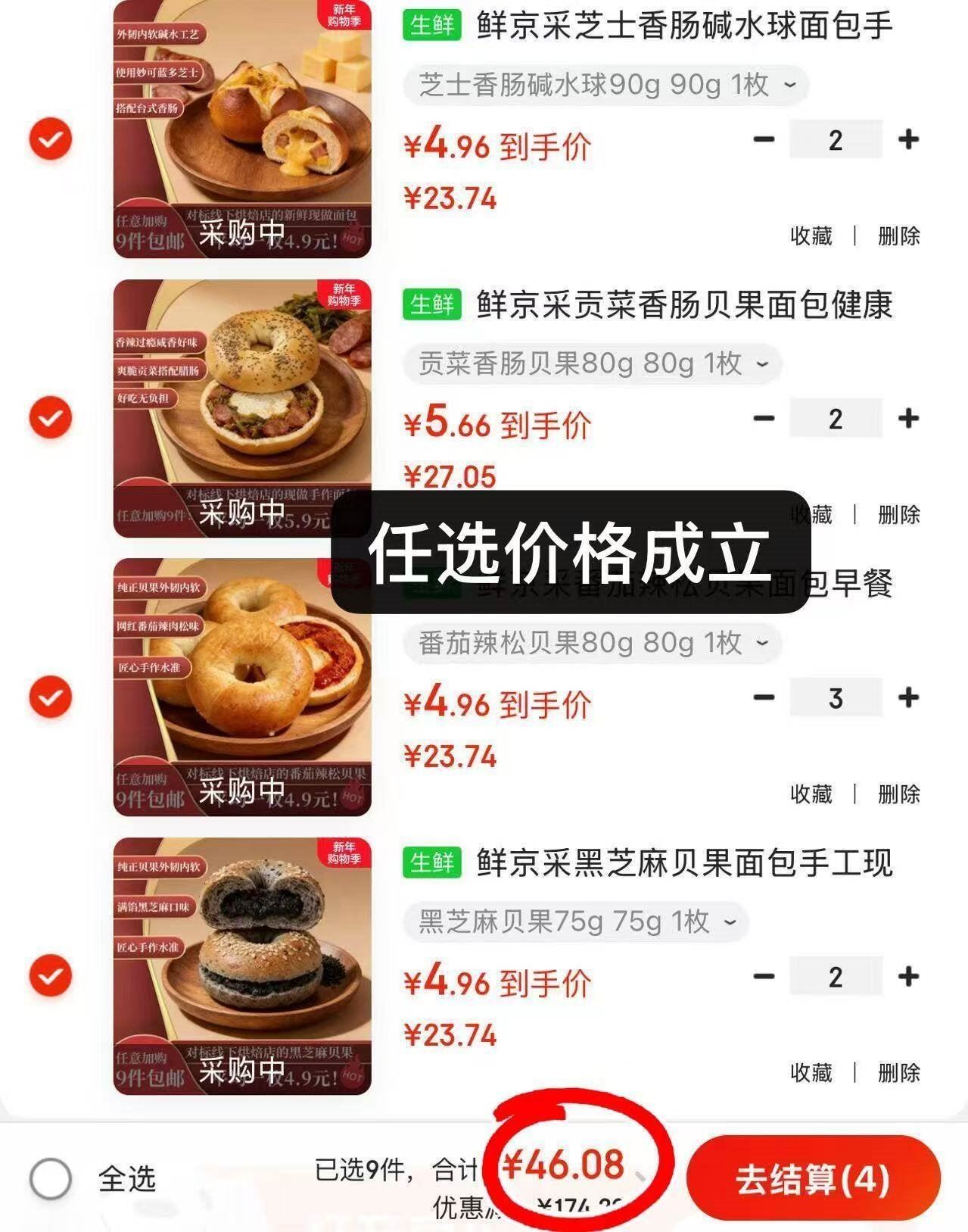The image size is (968, 1232).
Task: Increase 芝士香肠碱水球 quantity by one
Action: point(908,139)
